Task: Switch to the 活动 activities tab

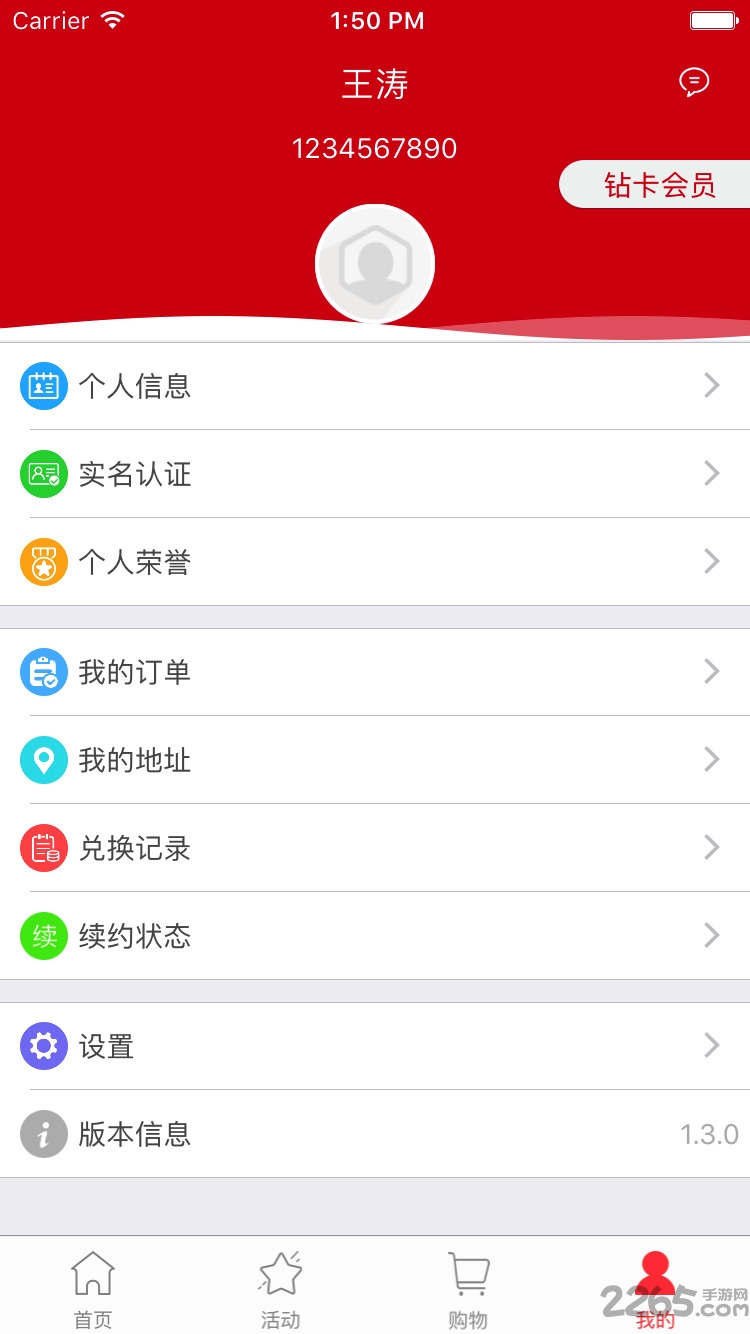Action: pyautogui.click(x=280, y=1288)
